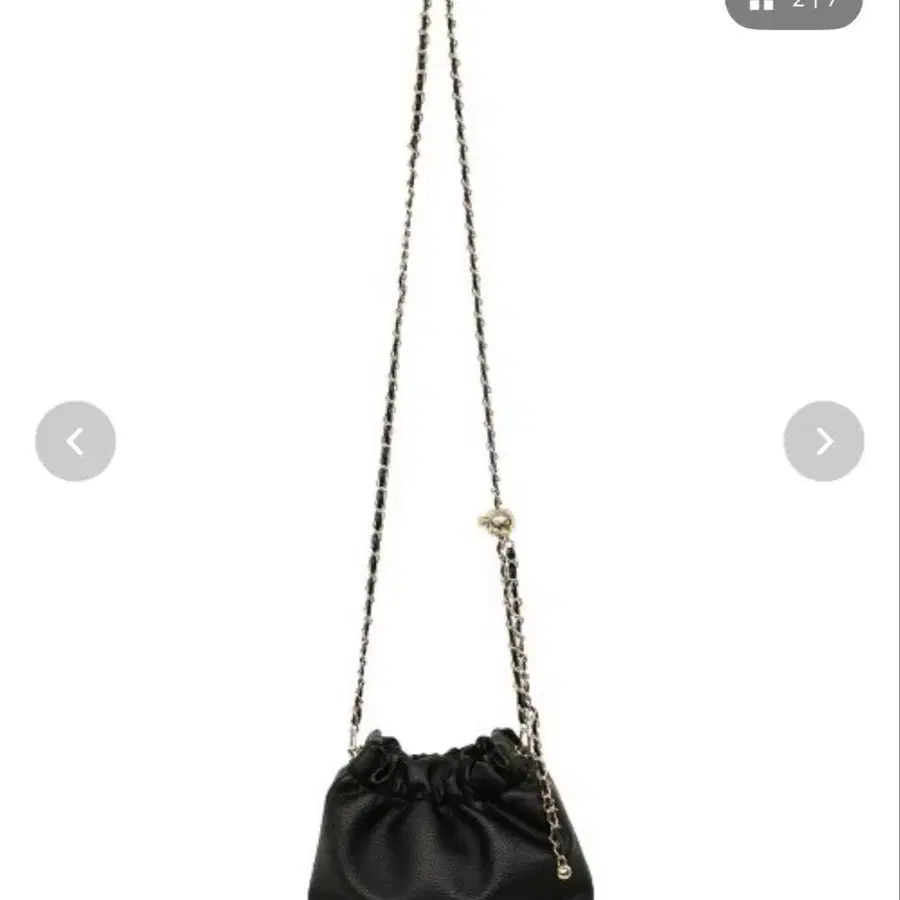This screenshot has width=900, height=900.
Task: Go to the next product image
Action: pyautogui.click(x=824, y=441)
